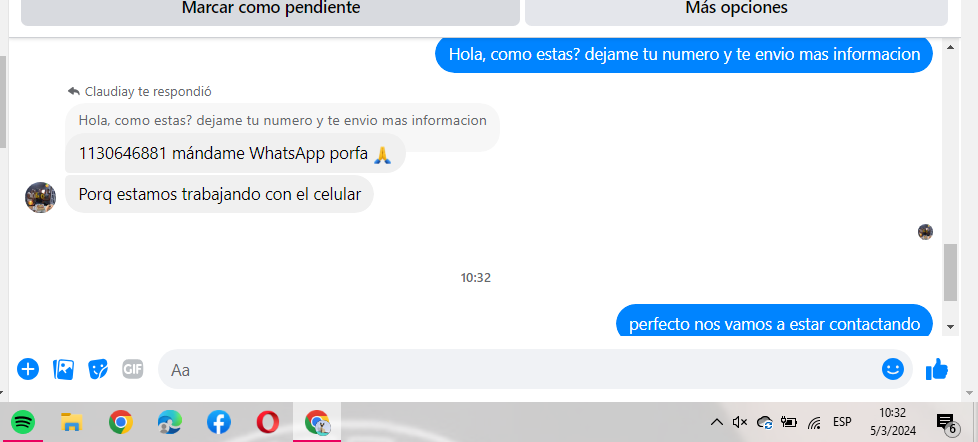This screenshot has height=442, width=978.
Task: Tap the Marcar como pendiente button
Action: click(270, 10)
